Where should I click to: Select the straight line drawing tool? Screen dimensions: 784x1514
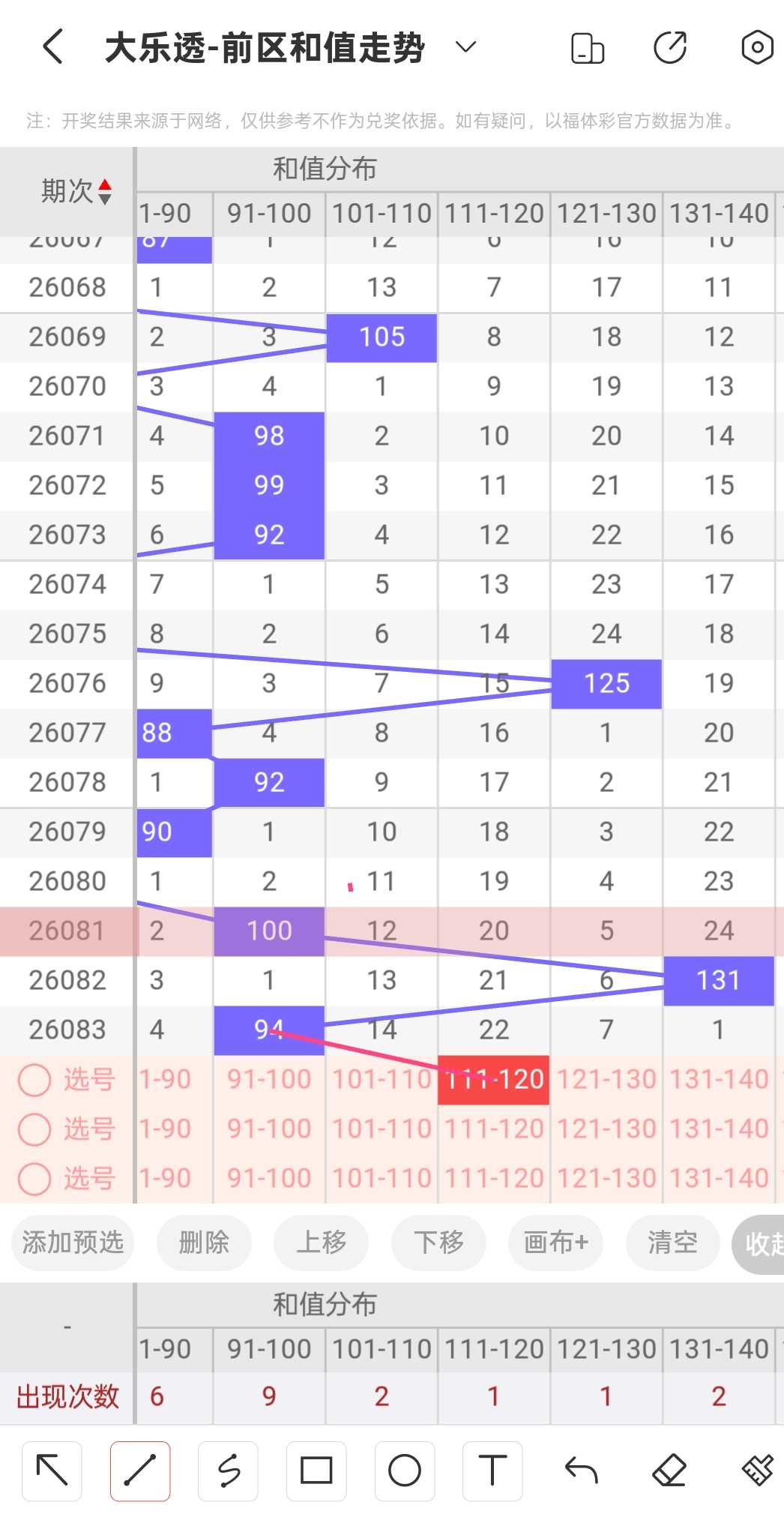point(140,1471)
